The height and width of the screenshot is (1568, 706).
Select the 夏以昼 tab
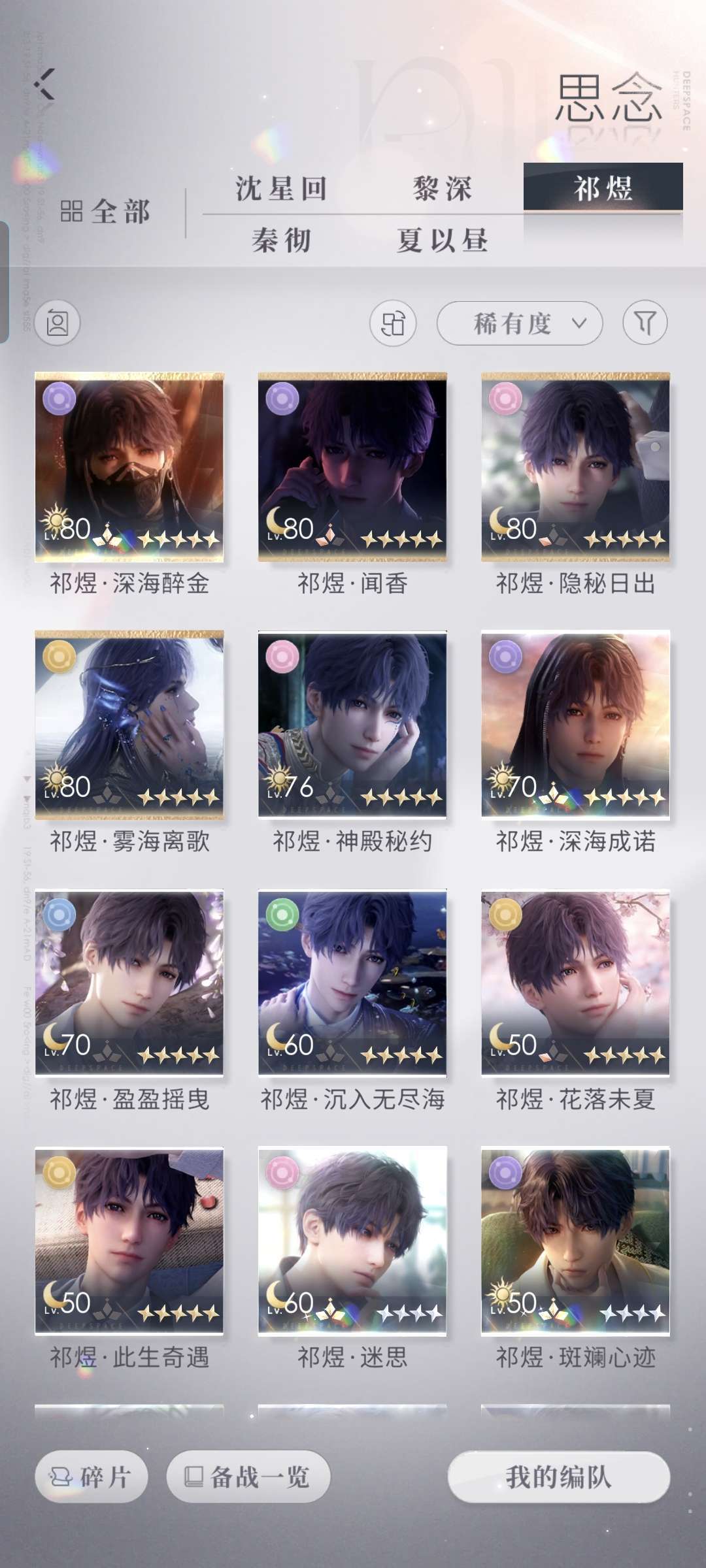click(442, 240)
